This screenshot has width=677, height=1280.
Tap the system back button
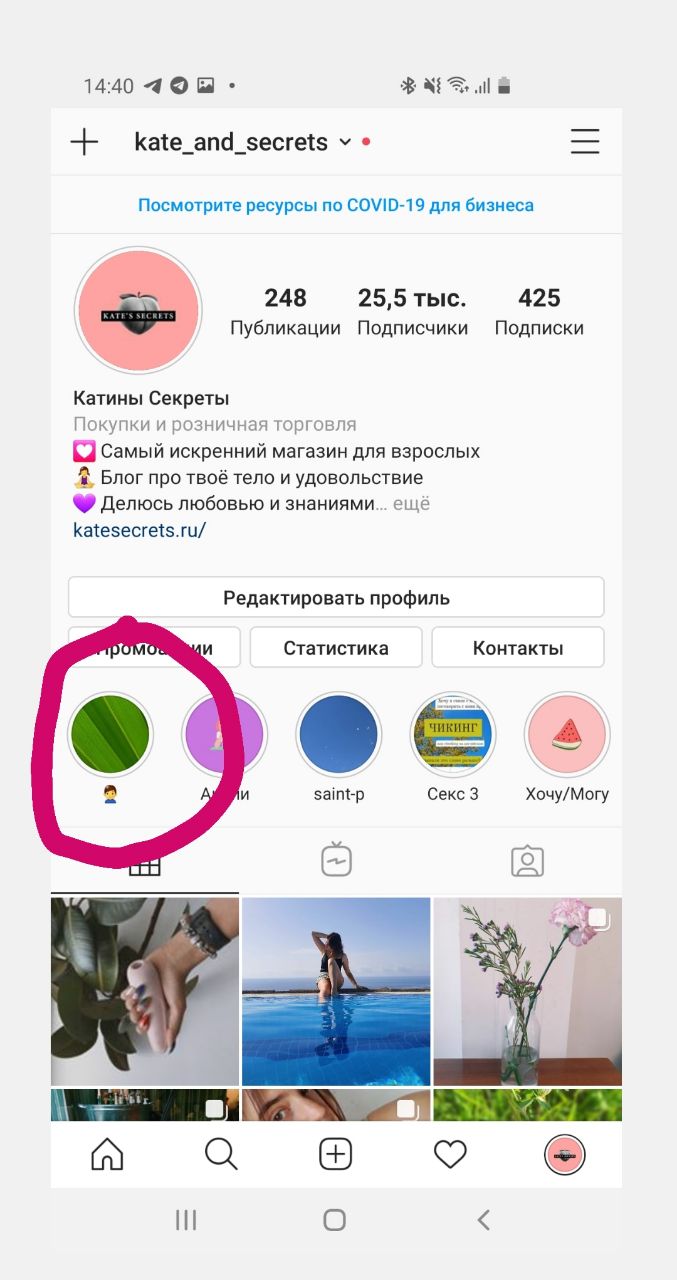pos(484,1219)
